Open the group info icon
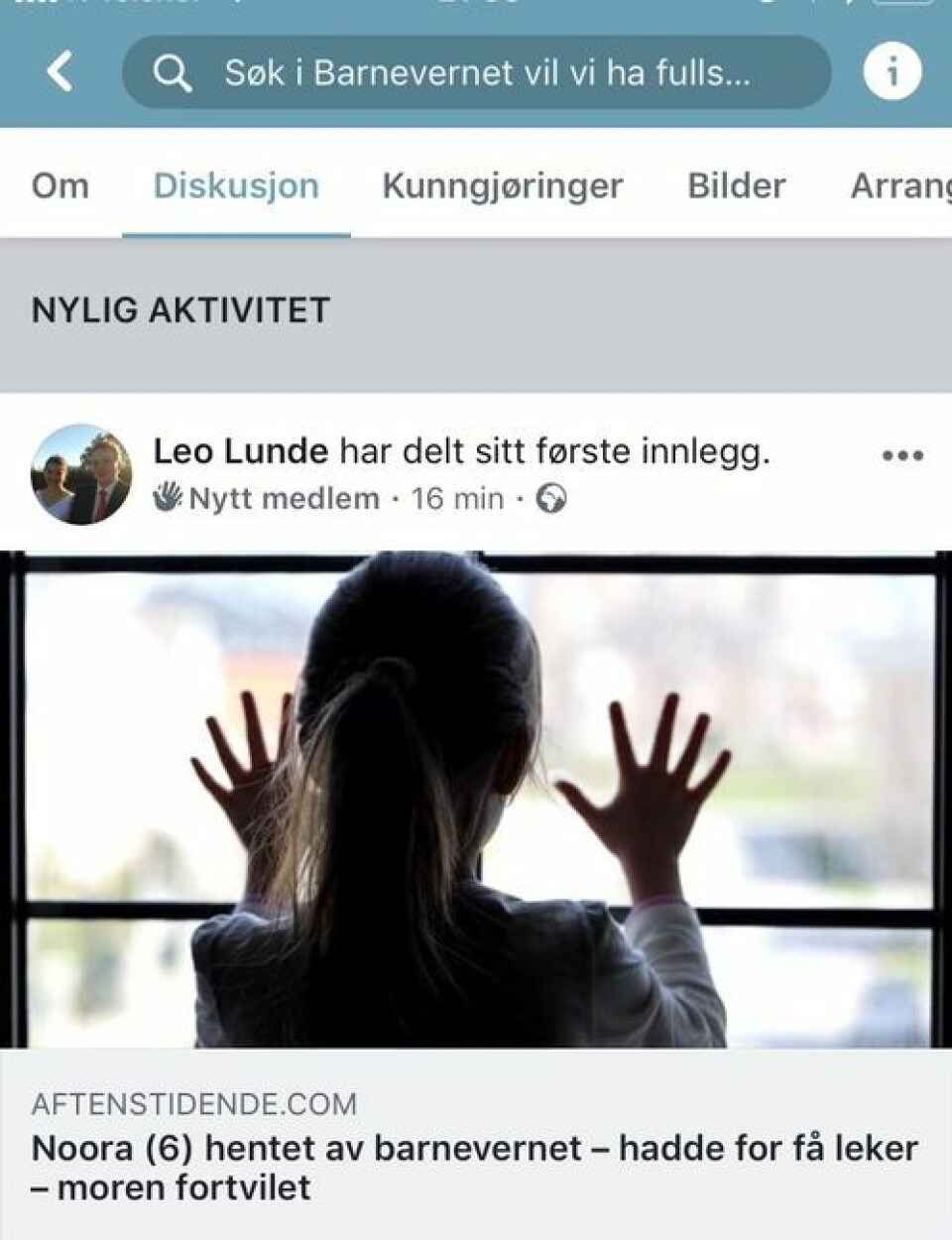The height and width of the screenshot is (1240, 952). pyautogui.click(x=892, y=72)
